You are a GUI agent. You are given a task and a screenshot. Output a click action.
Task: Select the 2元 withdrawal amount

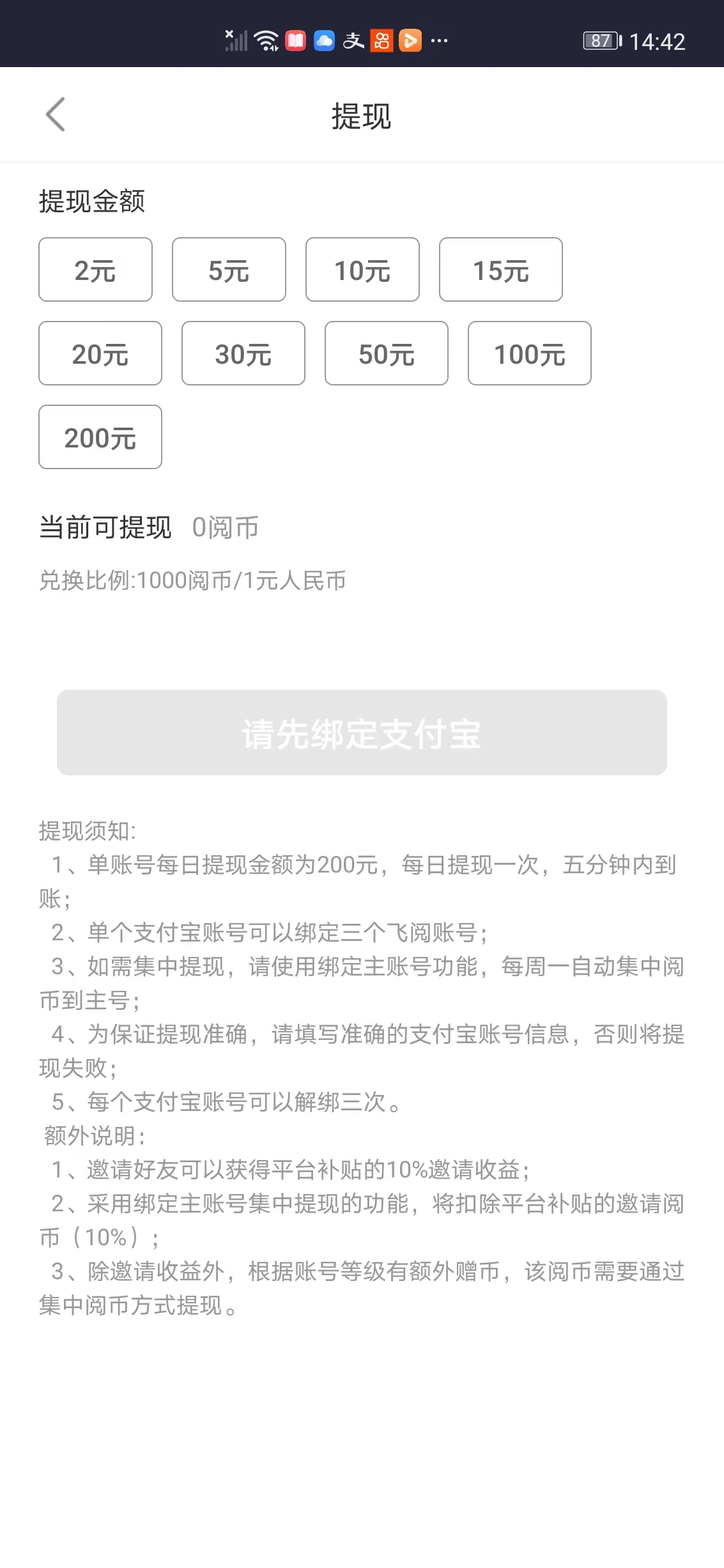(x=95, y=270)
